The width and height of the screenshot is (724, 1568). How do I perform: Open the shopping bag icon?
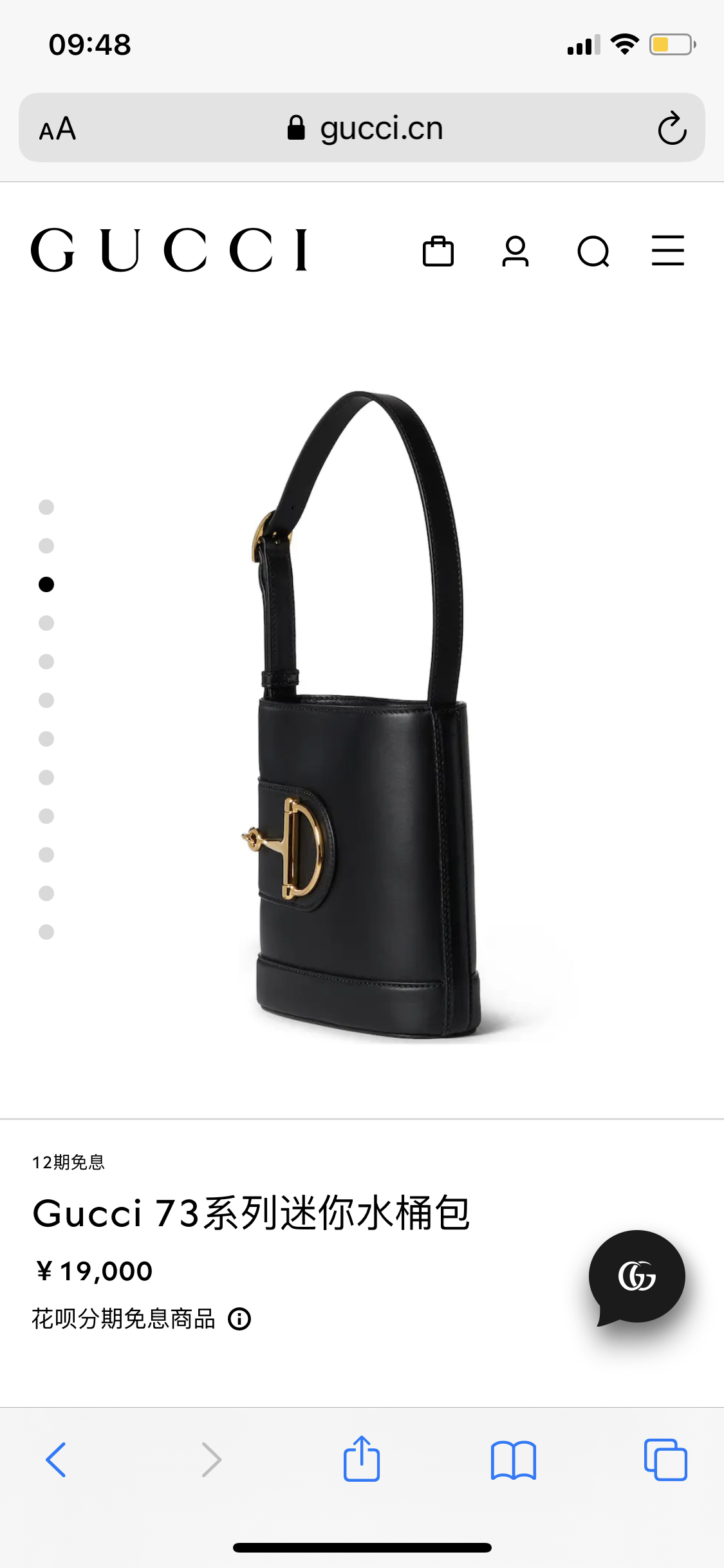[x=438, y=250]
